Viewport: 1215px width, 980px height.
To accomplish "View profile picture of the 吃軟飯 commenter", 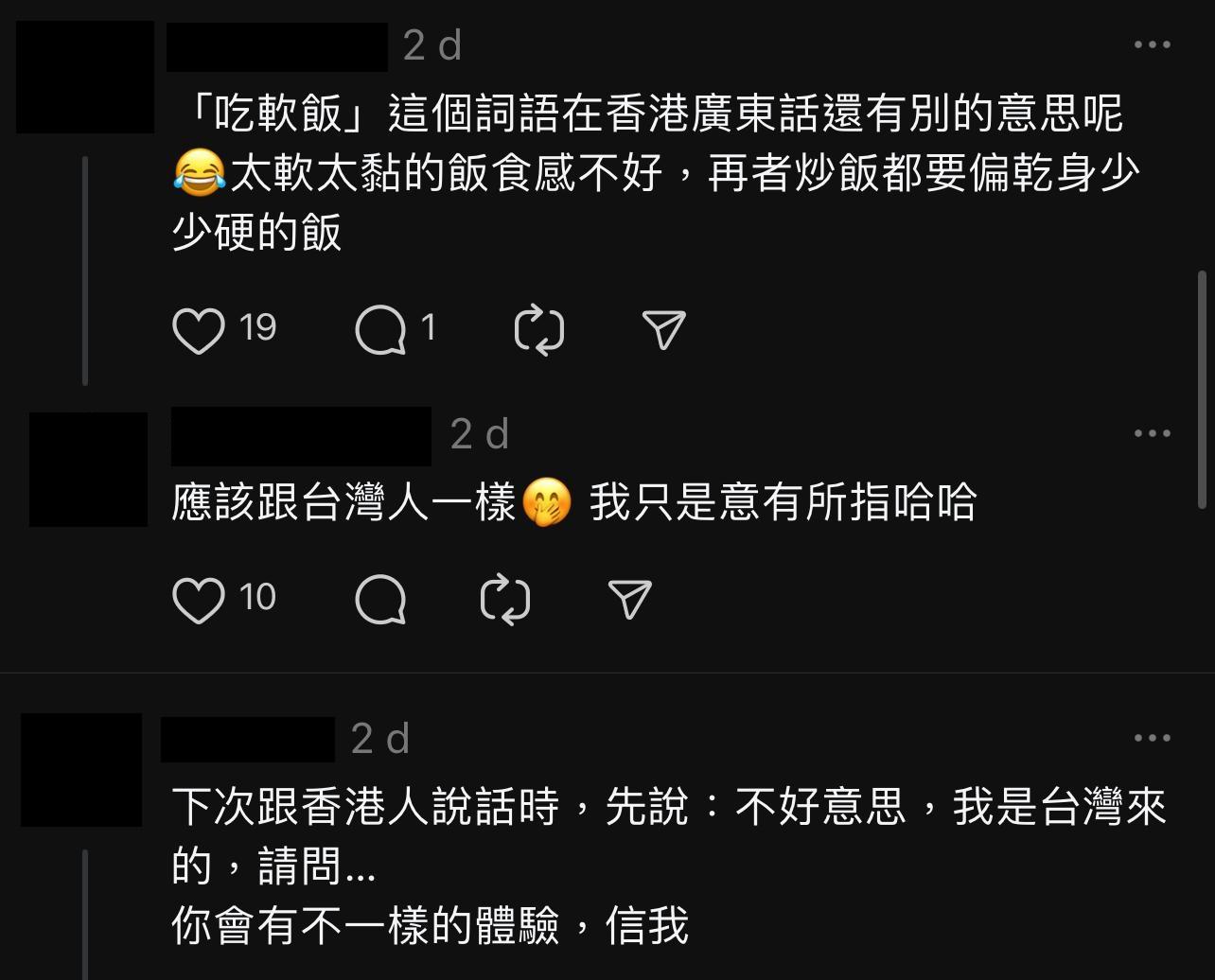I will pyautogui.click(x=85, y=77).
